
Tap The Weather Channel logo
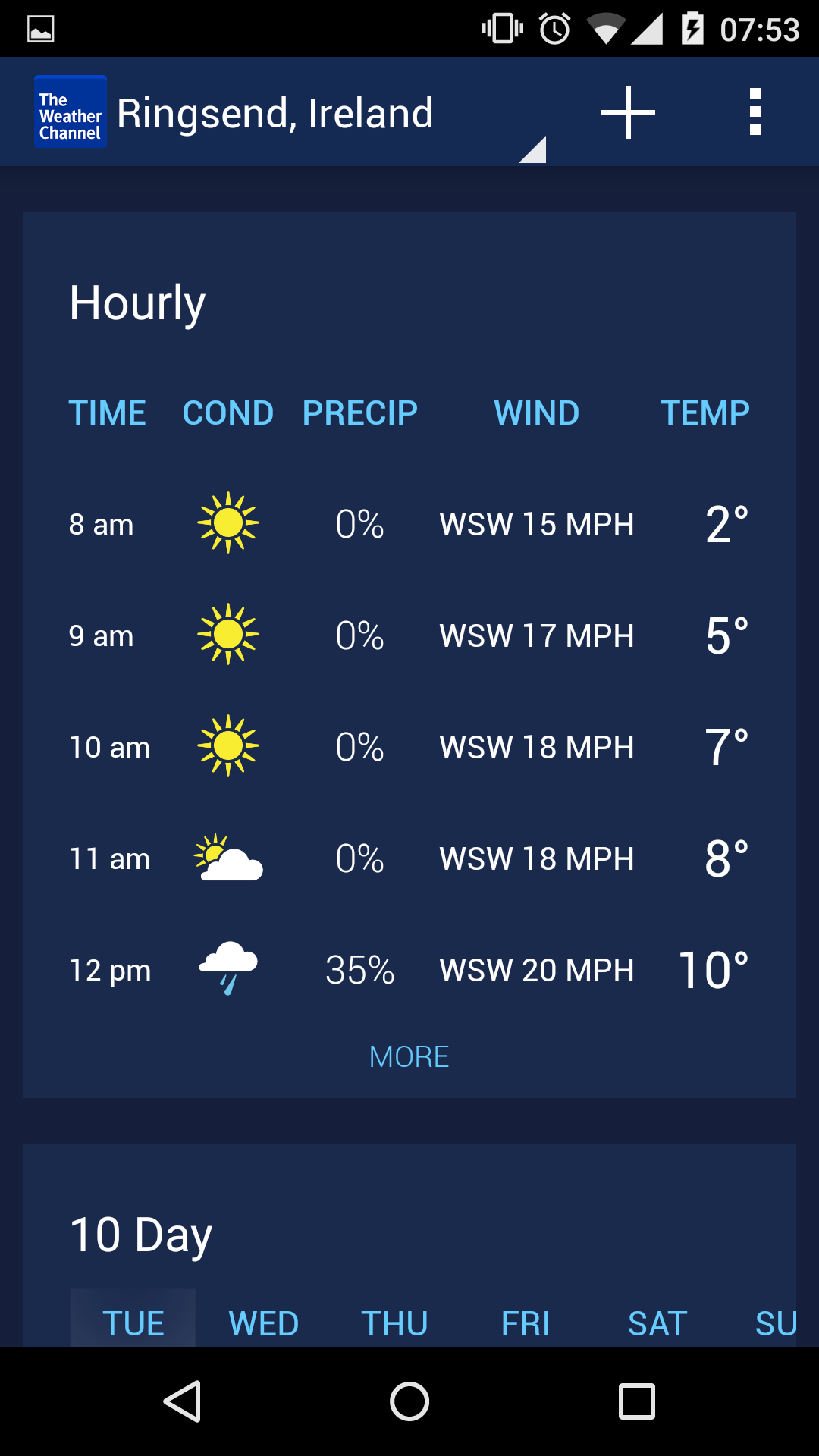[x=71, y=112]
